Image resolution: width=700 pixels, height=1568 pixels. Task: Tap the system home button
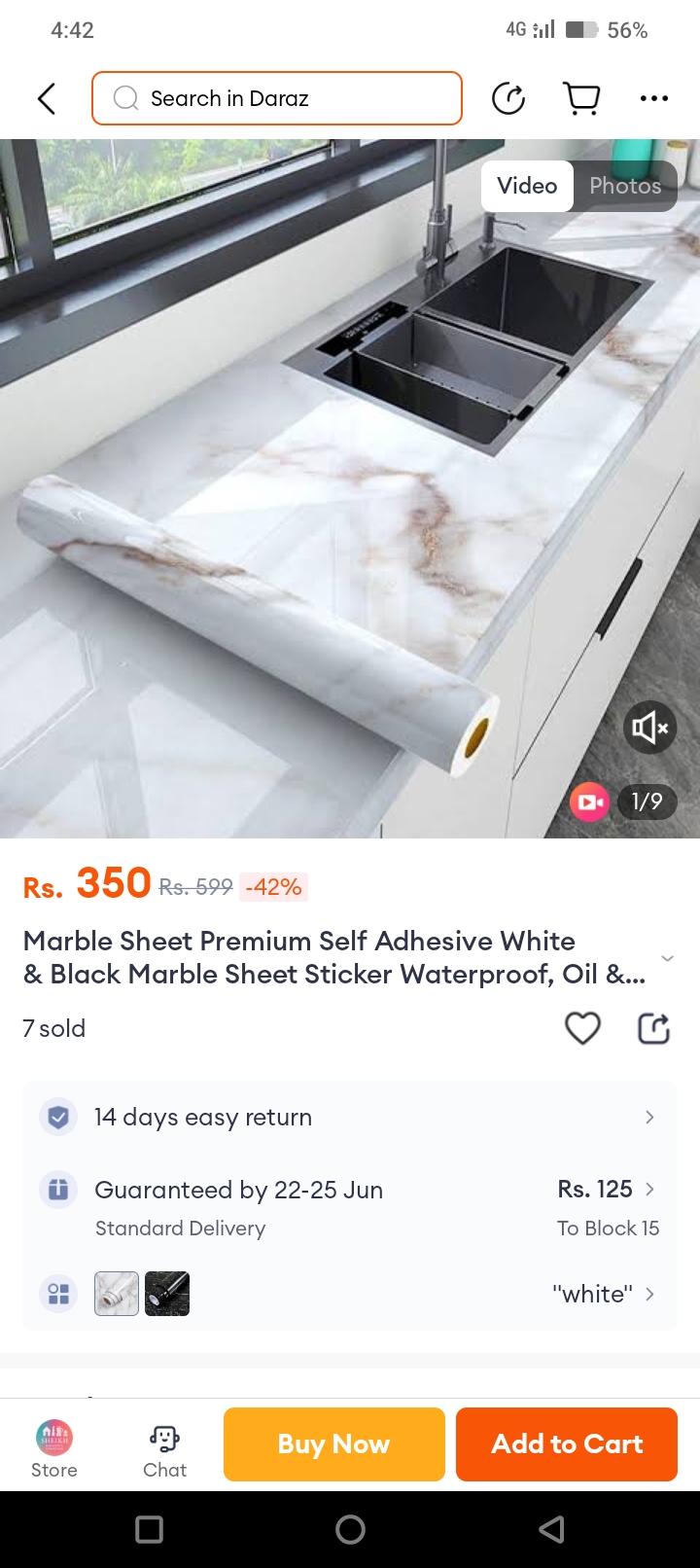click(x=350, y=1530)
